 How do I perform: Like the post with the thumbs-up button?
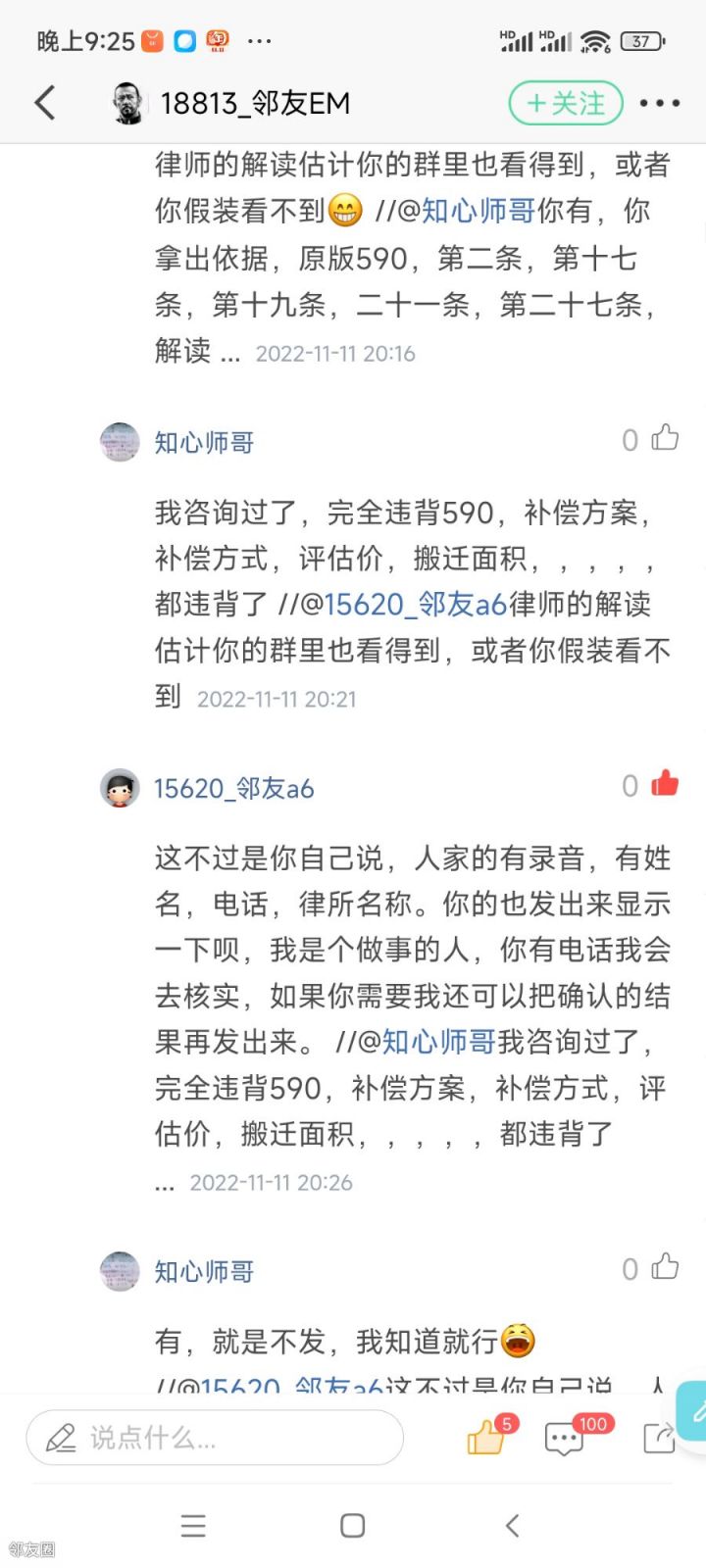(x=485, y=1438)
